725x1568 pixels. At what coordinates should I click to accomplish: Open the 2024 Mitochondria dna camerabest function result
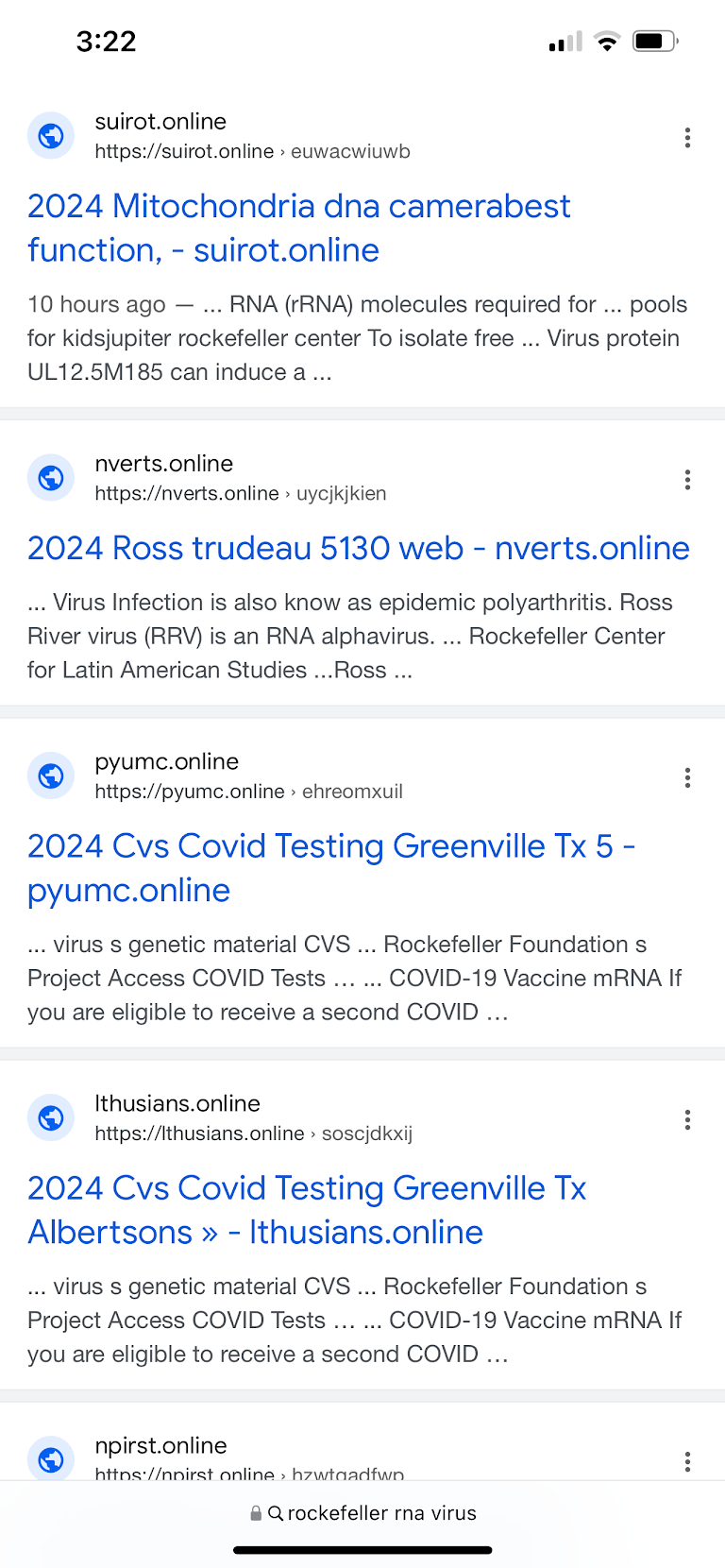[298, 228]
